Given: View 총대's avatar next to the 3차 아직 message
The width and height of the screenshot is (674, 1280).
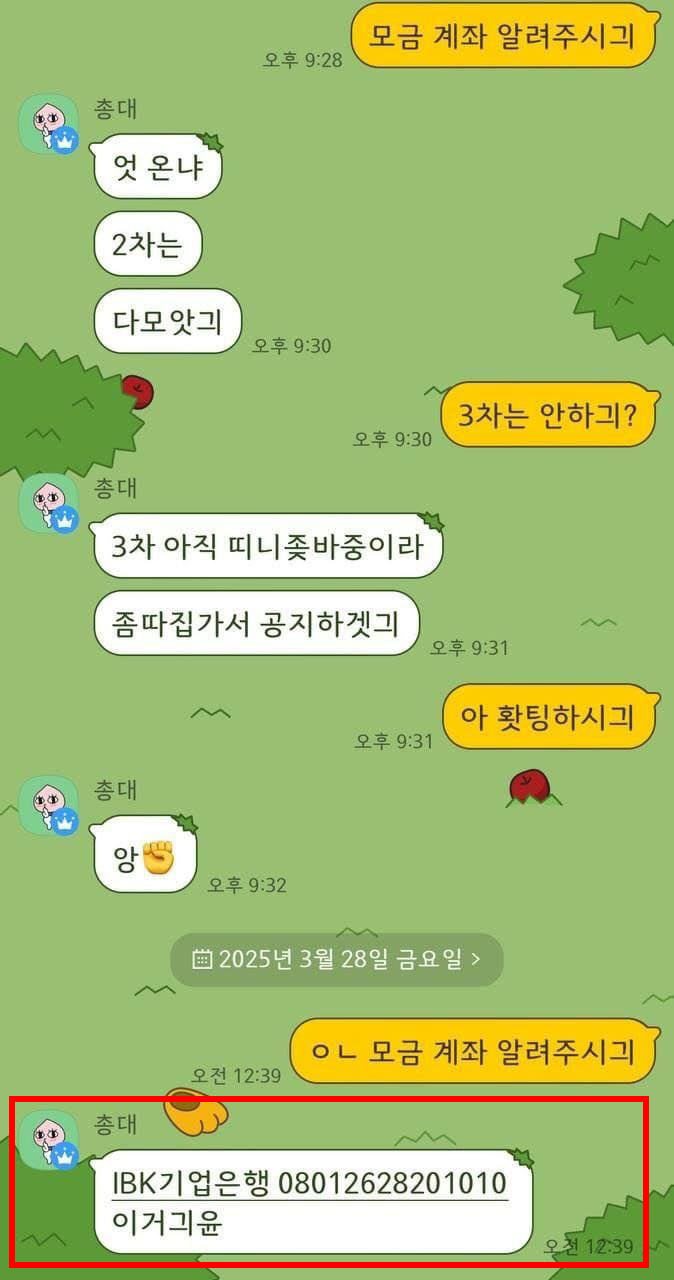Looking at the screenshot, I should point(49,503).
